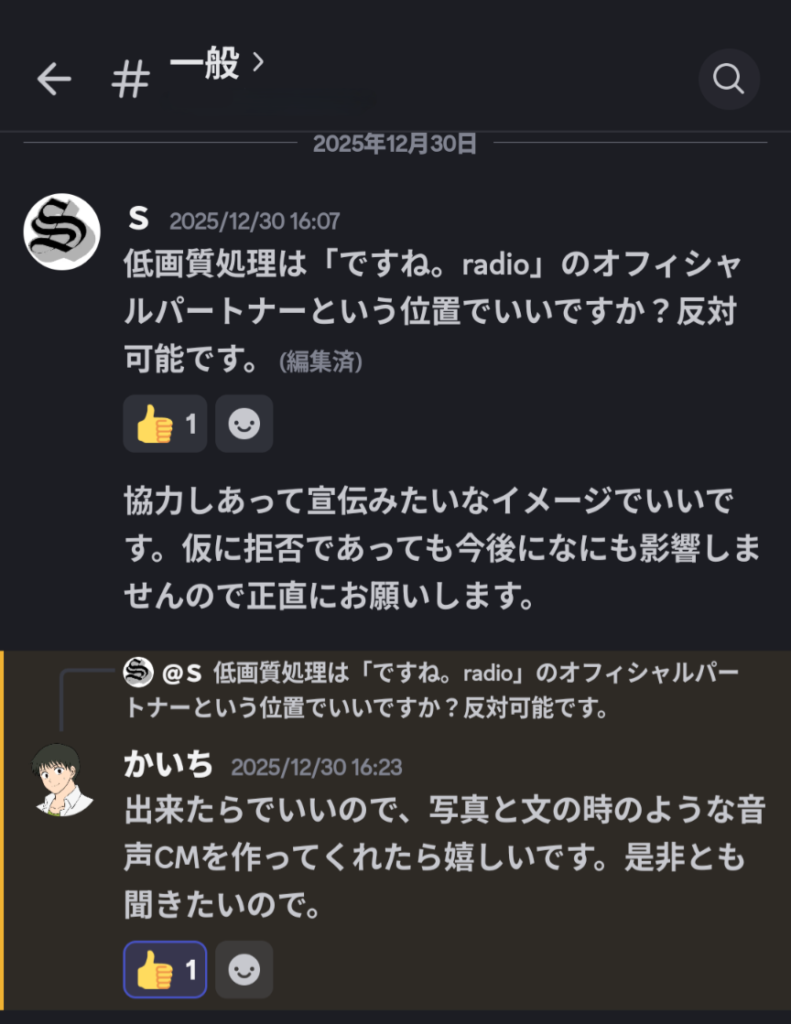The image size is (791, 1024).
Task: Add a reaction to S's message
Action: [x=244, y=424]
